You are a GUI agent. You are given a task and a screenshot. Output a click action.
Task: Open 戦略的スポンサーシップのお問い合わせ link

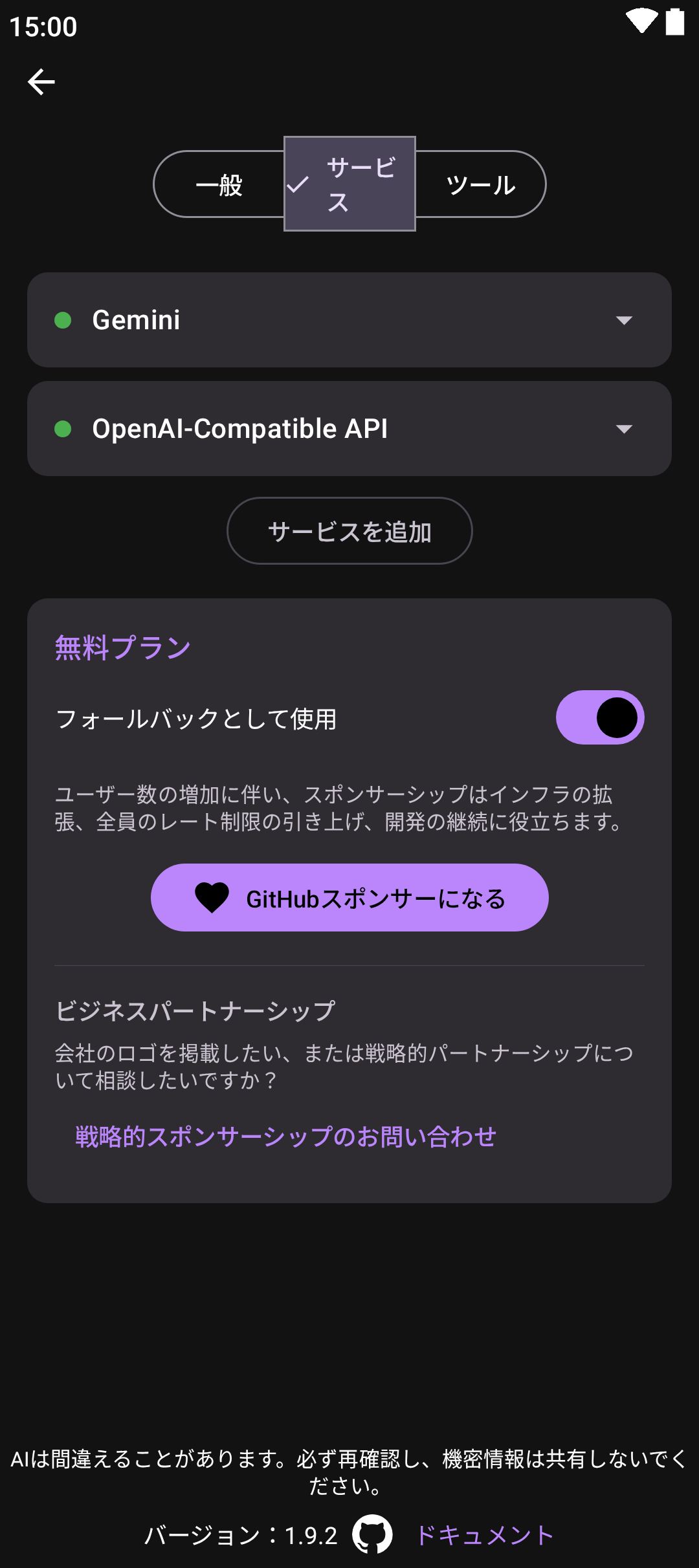coord(285,1137)
